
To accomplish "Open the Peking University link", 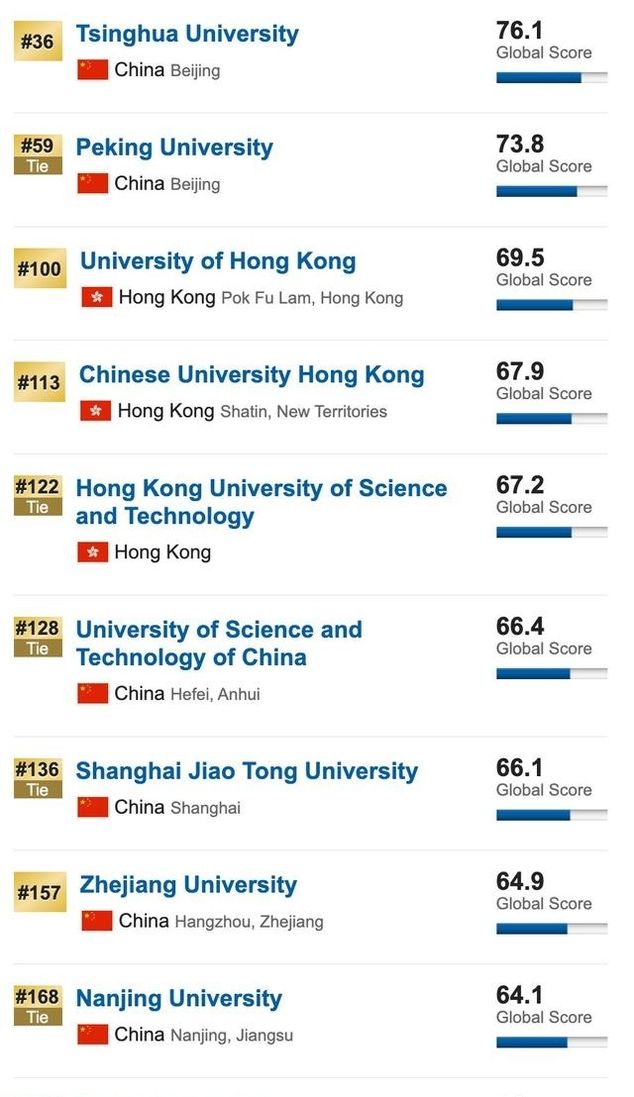I will coord(174,148).
